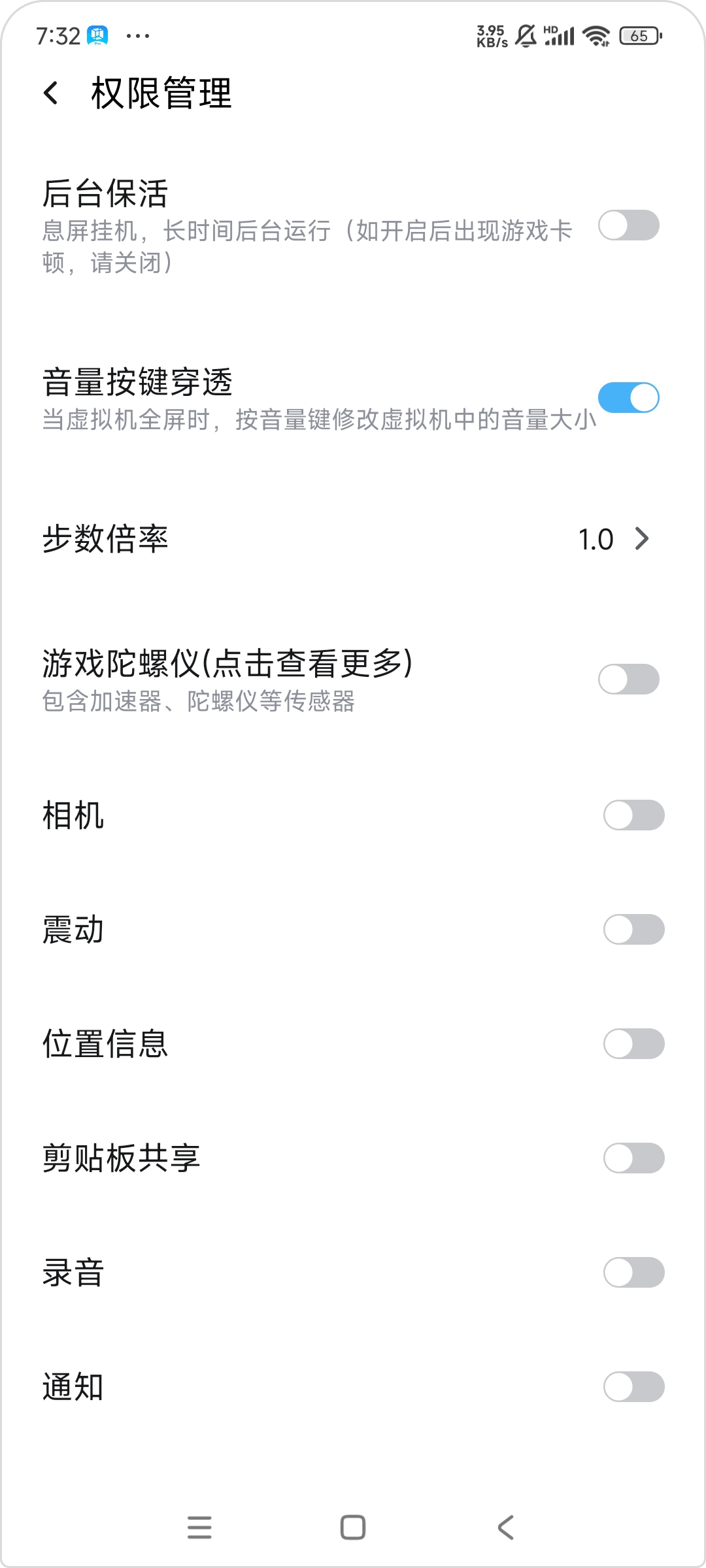Enable the 后台保活 switch

pyautogui.click(x=628, y=225)
